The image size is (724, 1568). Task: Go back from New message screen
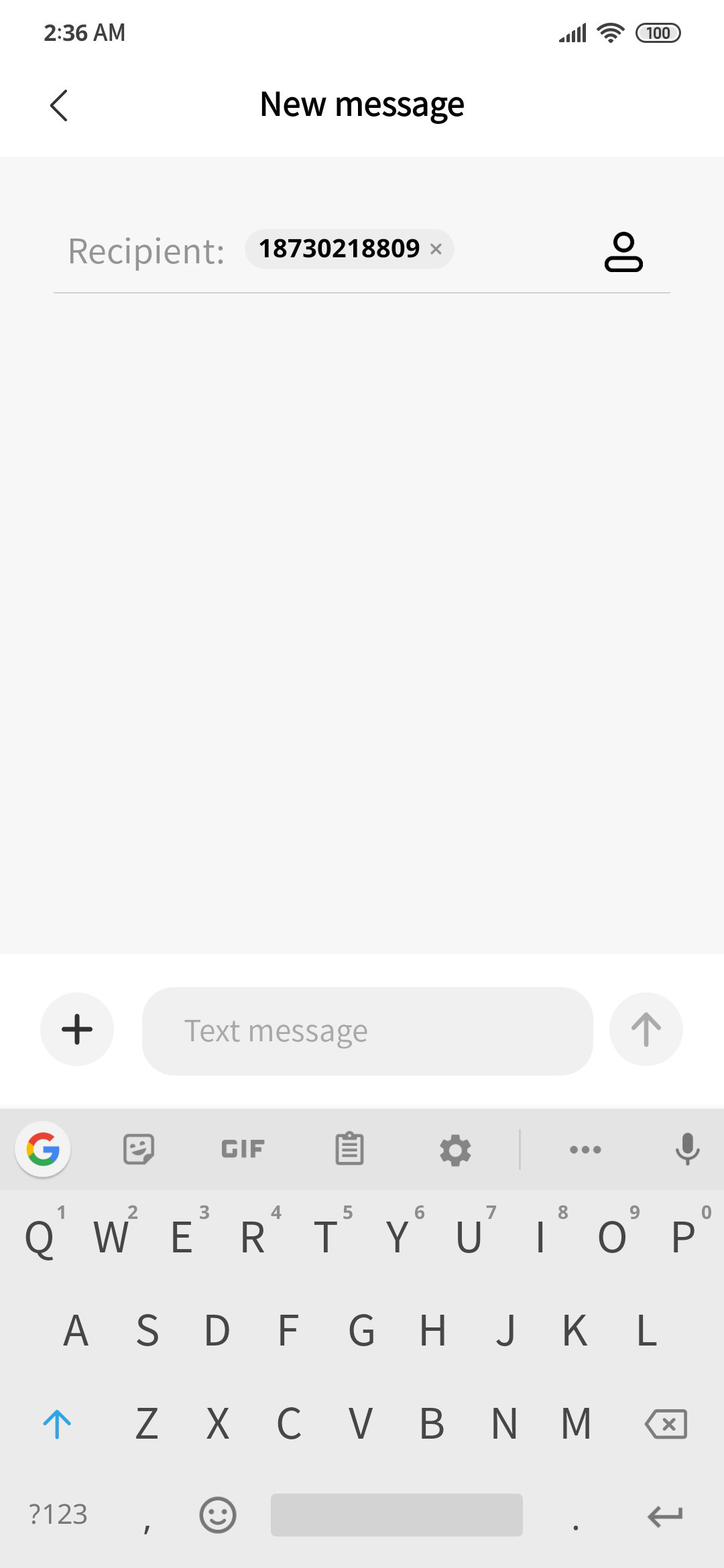[x=59, y=105]
